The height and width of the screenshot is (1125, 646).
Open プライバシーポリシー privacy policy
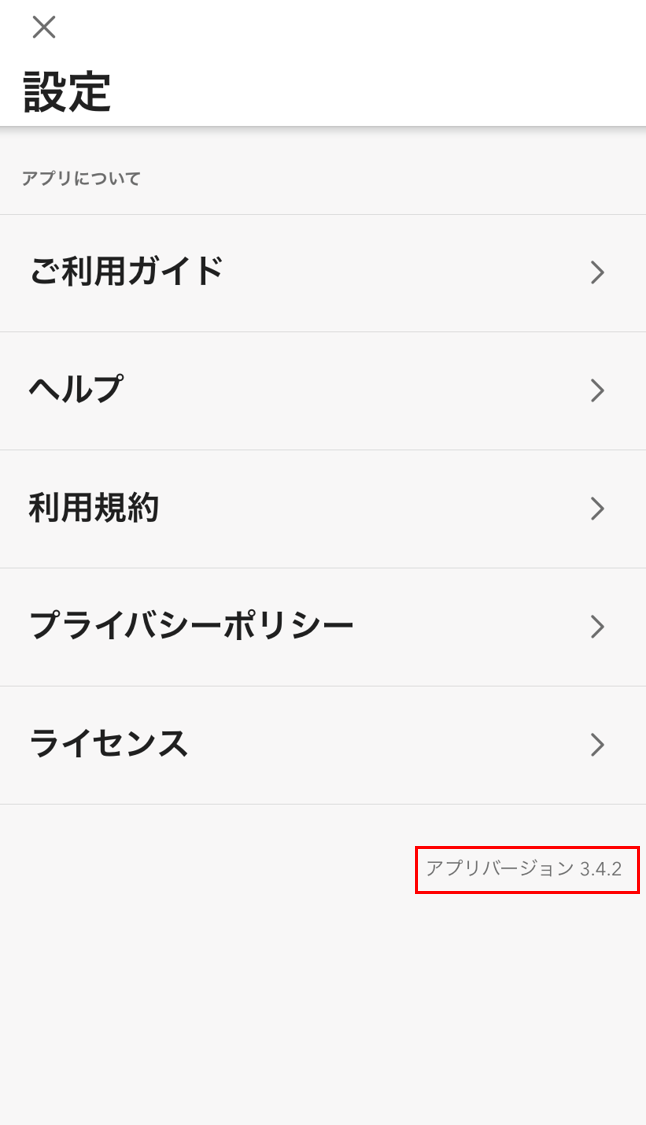tap(322, 626)
